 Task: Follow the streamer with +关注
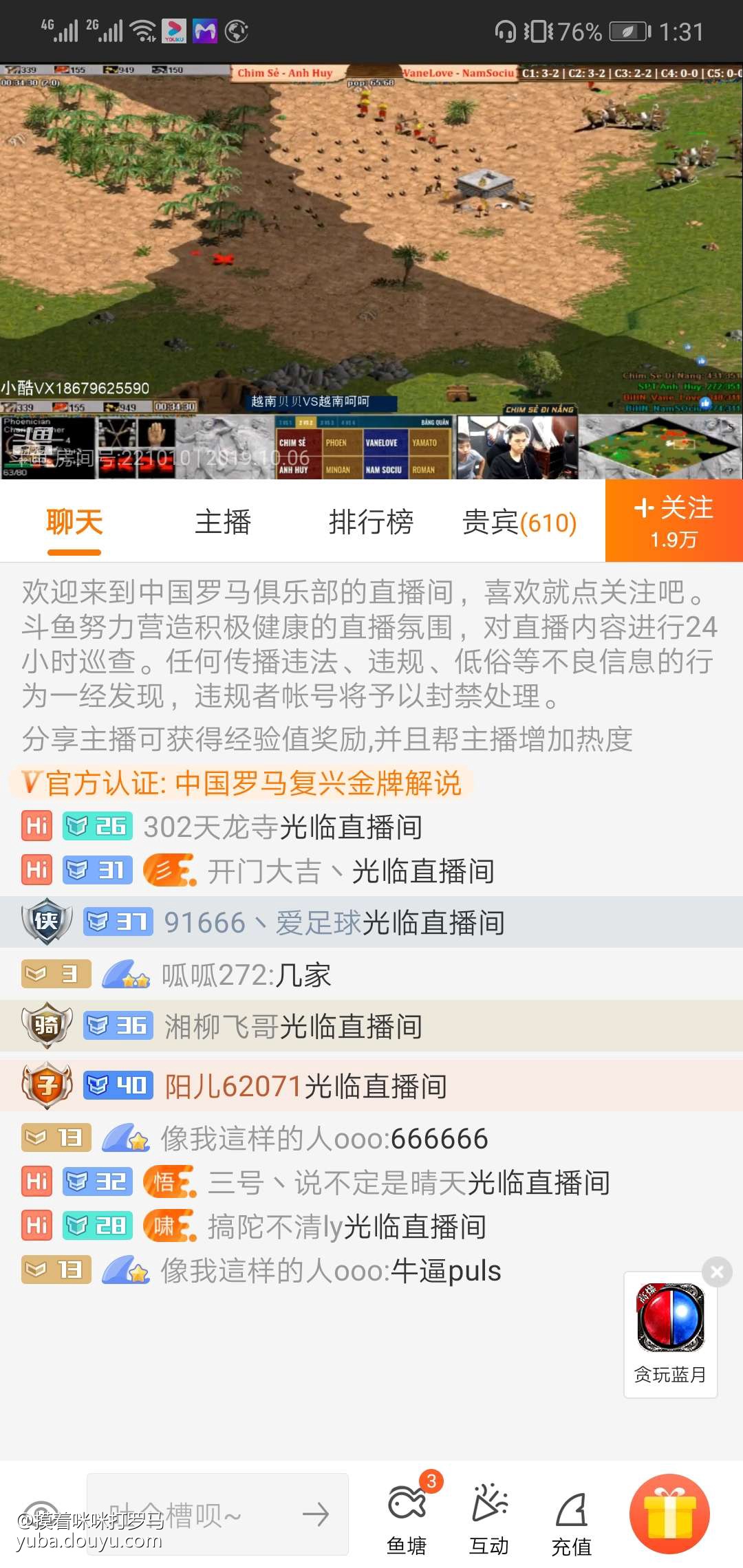click(x=674, y=521)
